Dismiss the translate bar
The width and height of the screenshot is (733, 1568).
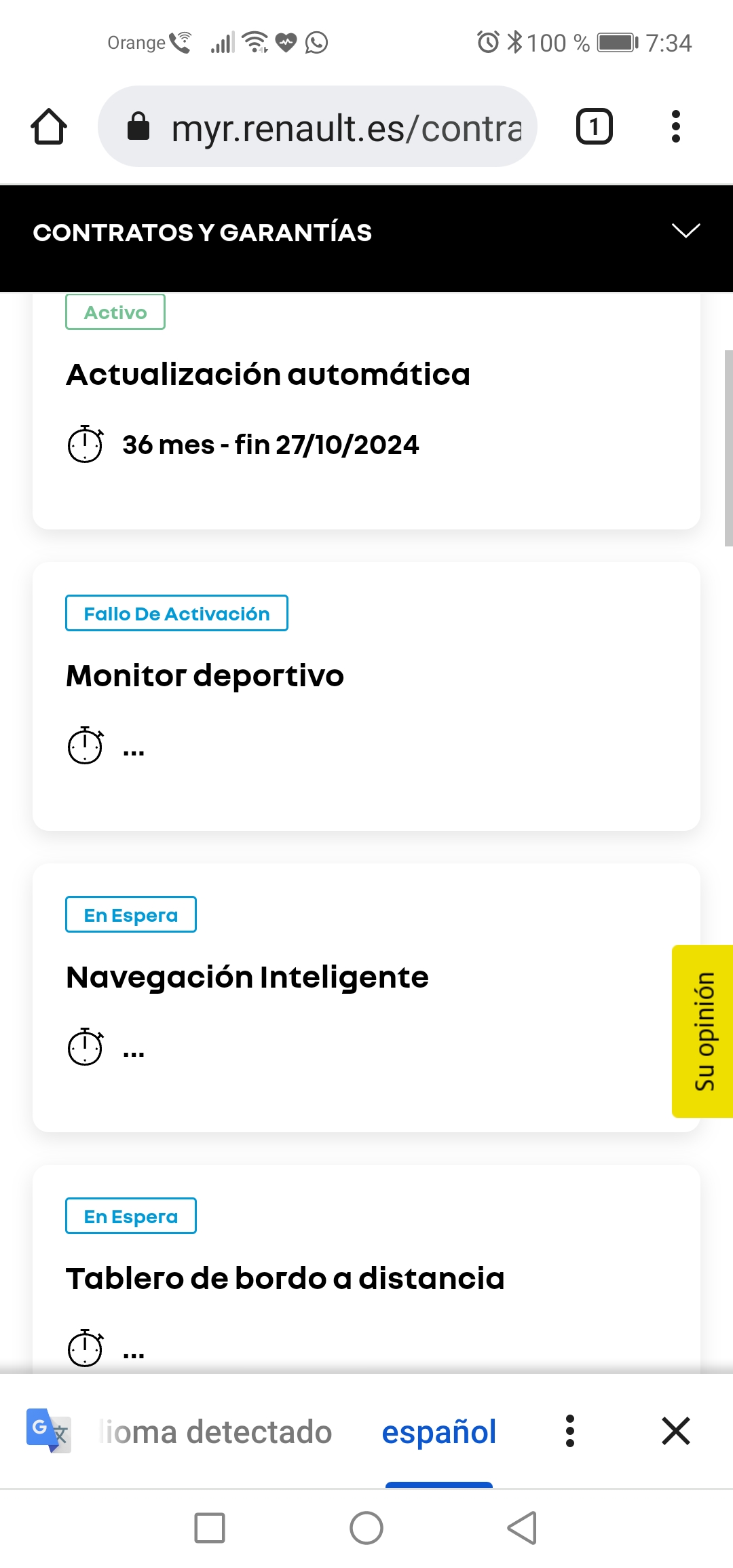click(x=676, y=1431)
